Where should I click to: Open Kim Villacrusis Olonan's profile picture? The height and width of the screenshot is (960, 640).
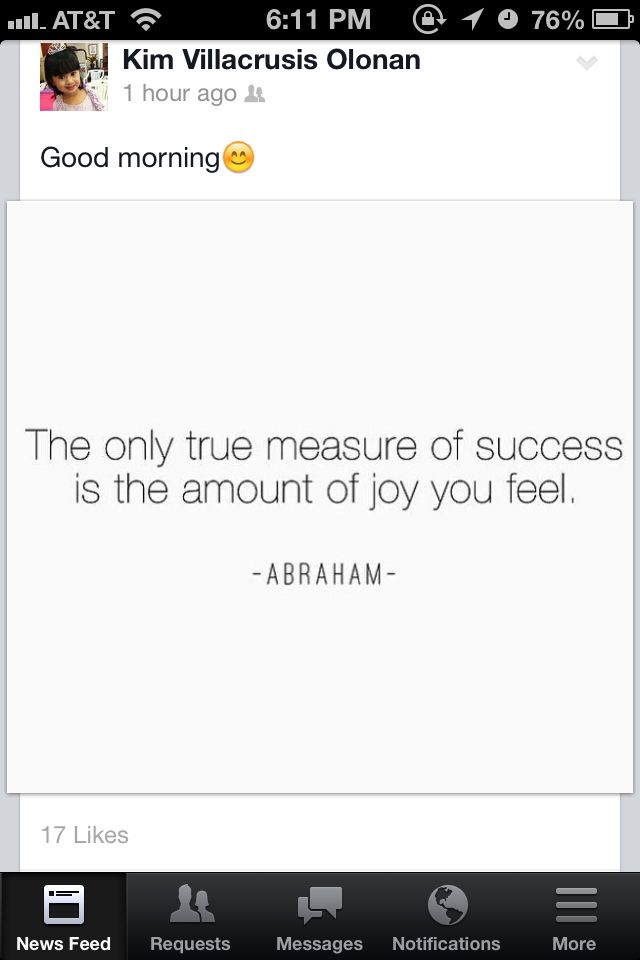click(x=73, y=77)
